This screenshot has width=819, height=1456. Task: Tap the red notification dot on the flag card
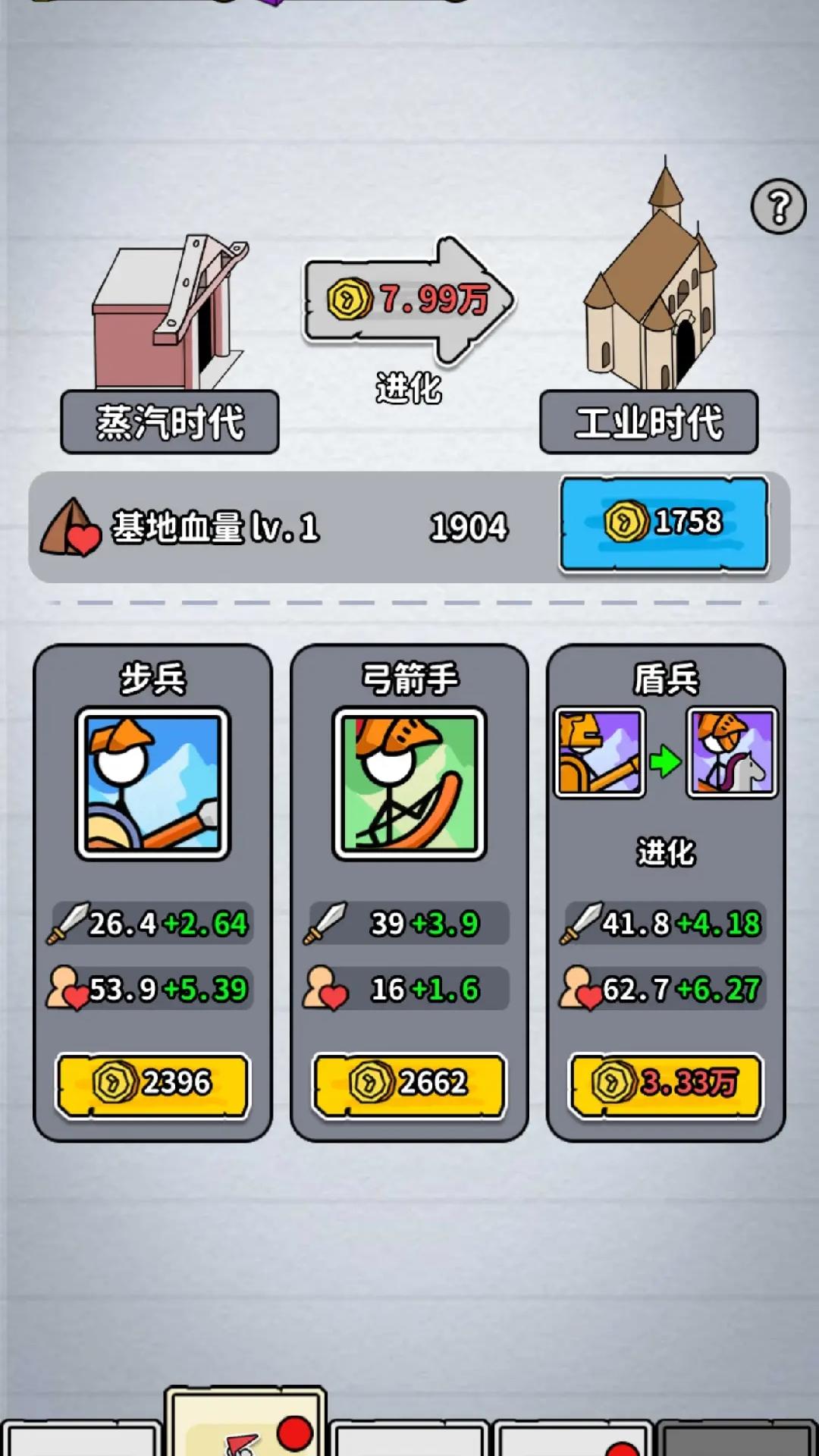tap(293, 1435)
